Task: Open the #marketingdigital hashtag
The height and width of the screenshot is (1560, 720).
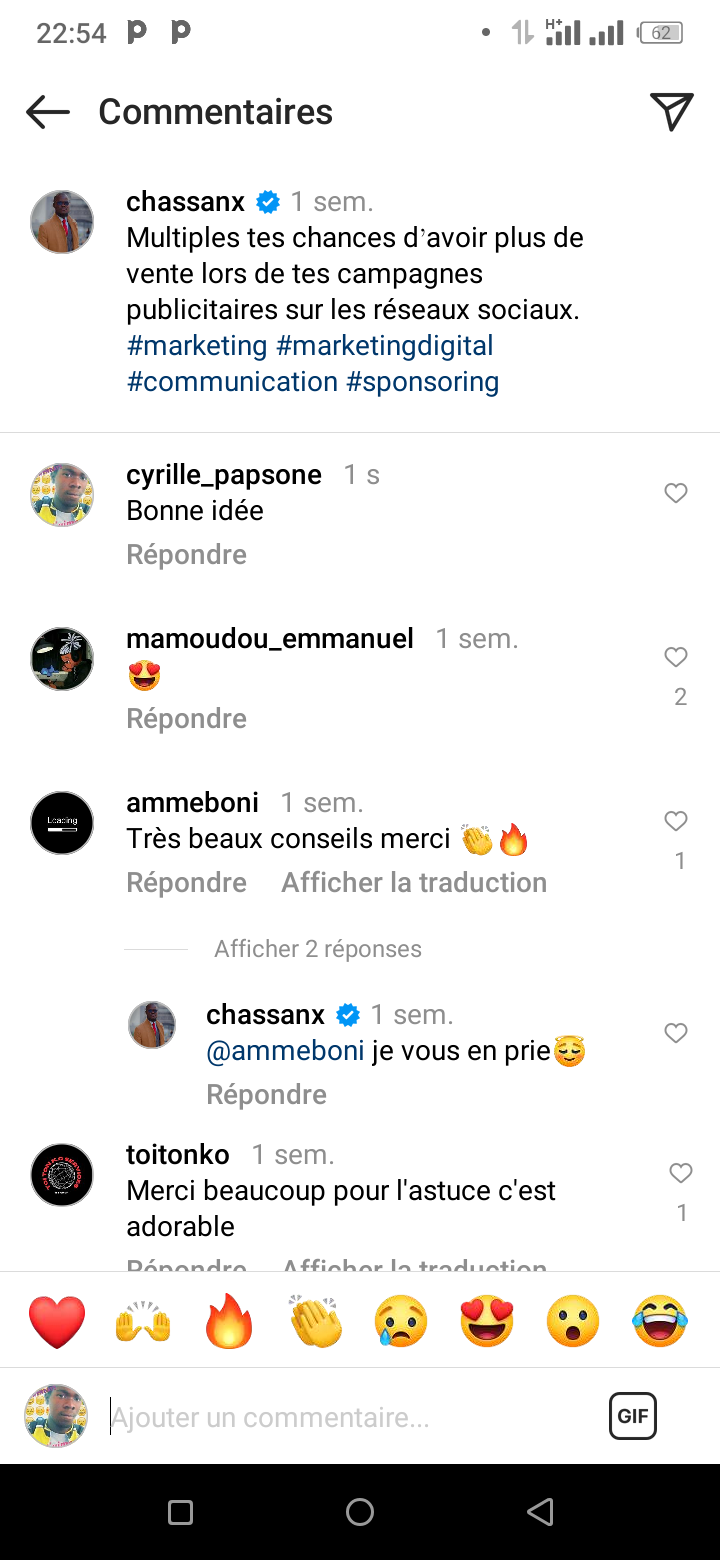Action: [x=385, y=346]
